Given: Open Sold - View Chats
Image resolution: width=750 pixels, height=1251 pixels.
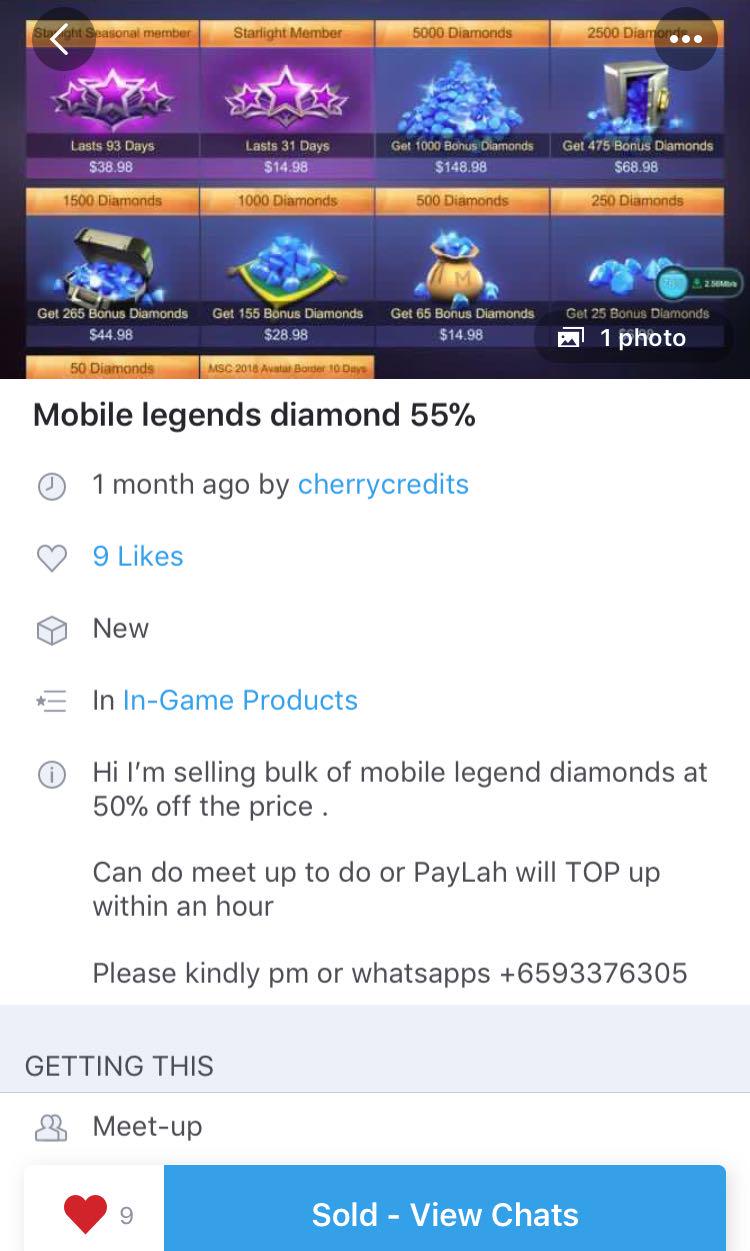Looking at the screenshot, I should [445, 1215].
